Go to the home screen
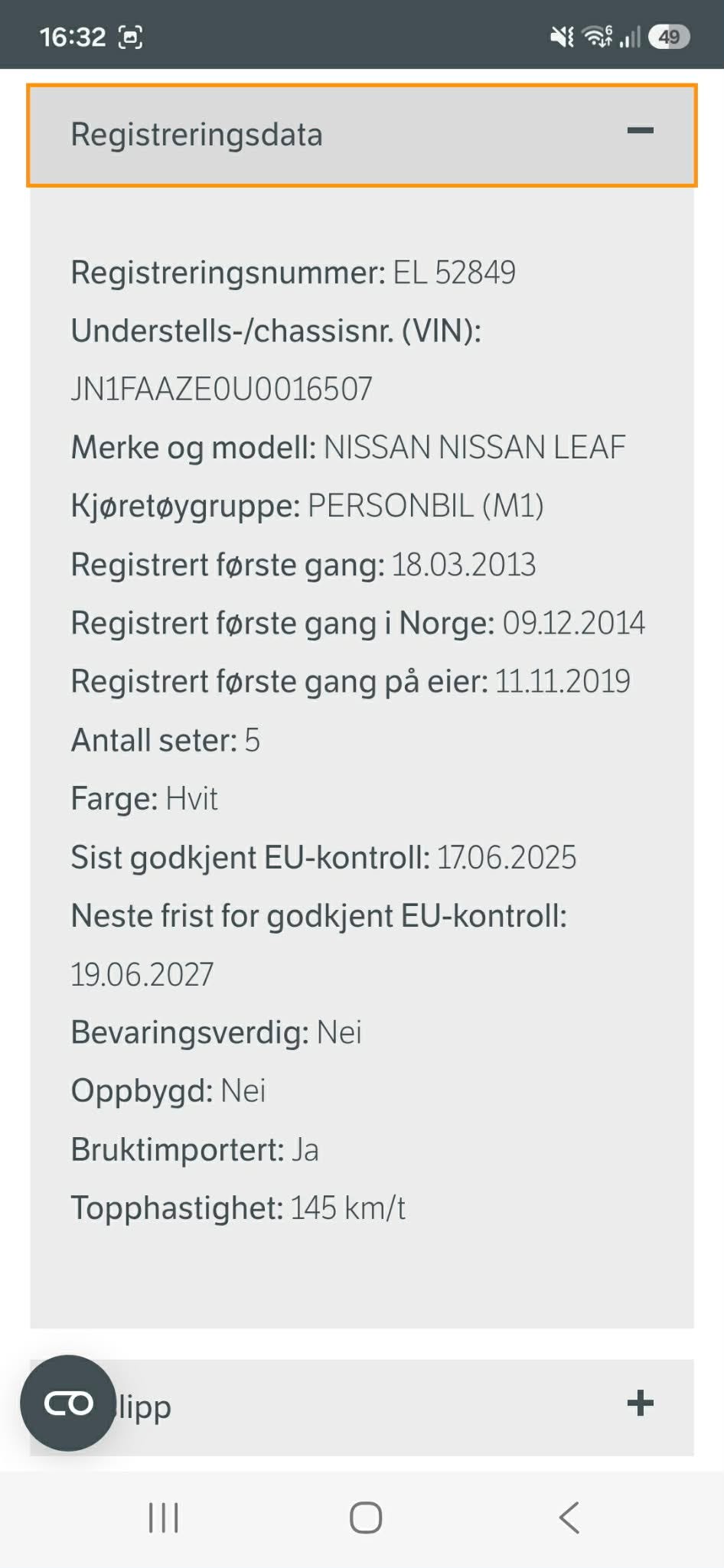 (x=366, y=1517)
